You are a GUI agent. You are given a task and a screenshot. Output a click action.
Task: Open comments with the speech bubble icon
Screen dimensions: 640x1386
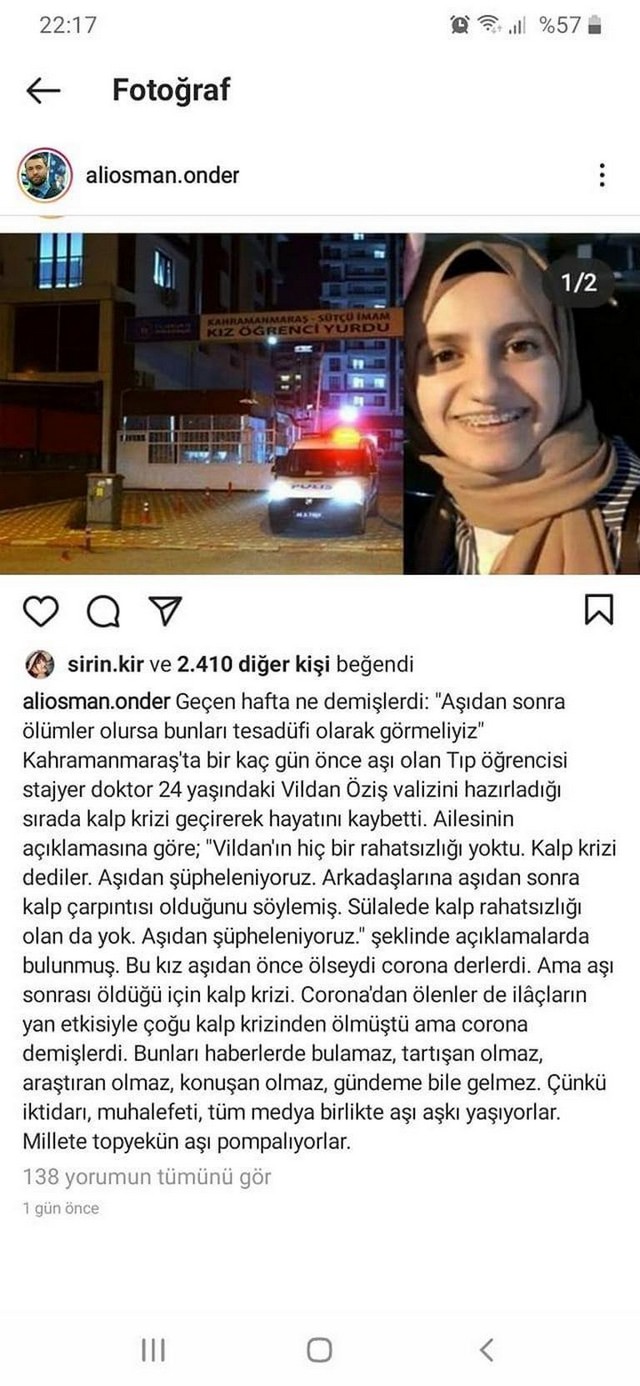tap(103, 610)
